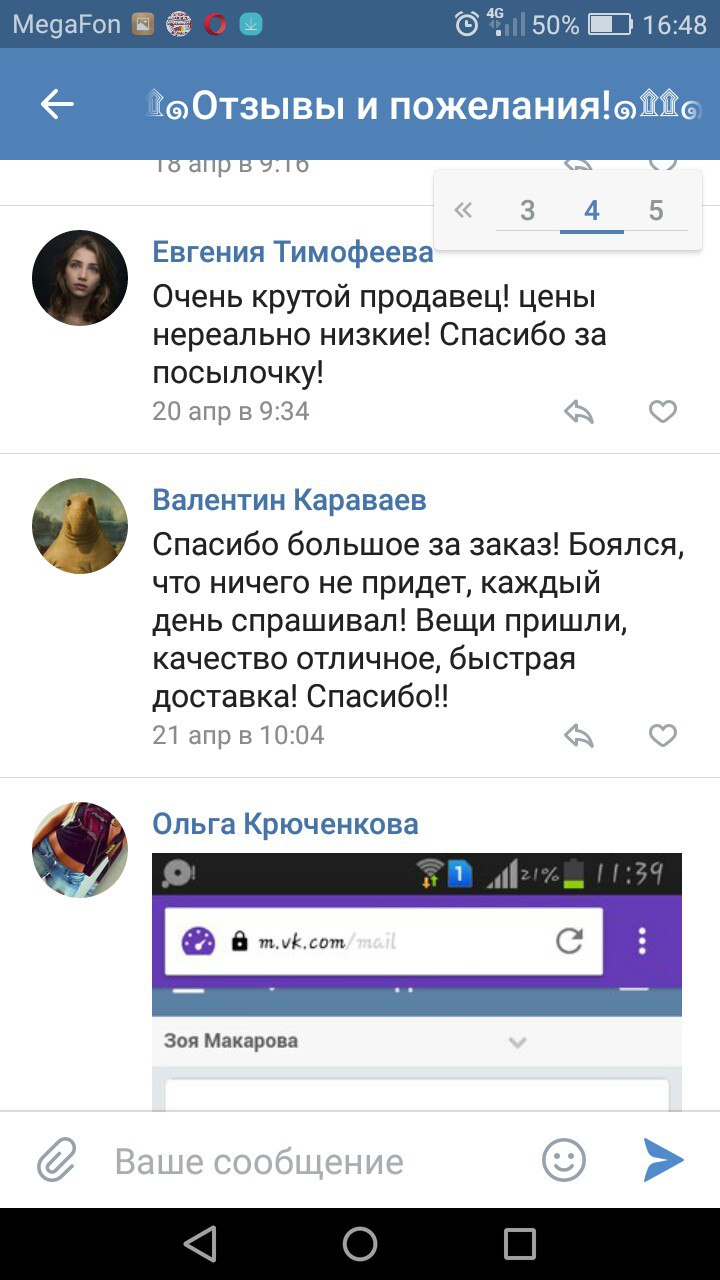Open Валентин Караваев's profile name
The height and width of the screenshot is (1280, 720).
289,499
